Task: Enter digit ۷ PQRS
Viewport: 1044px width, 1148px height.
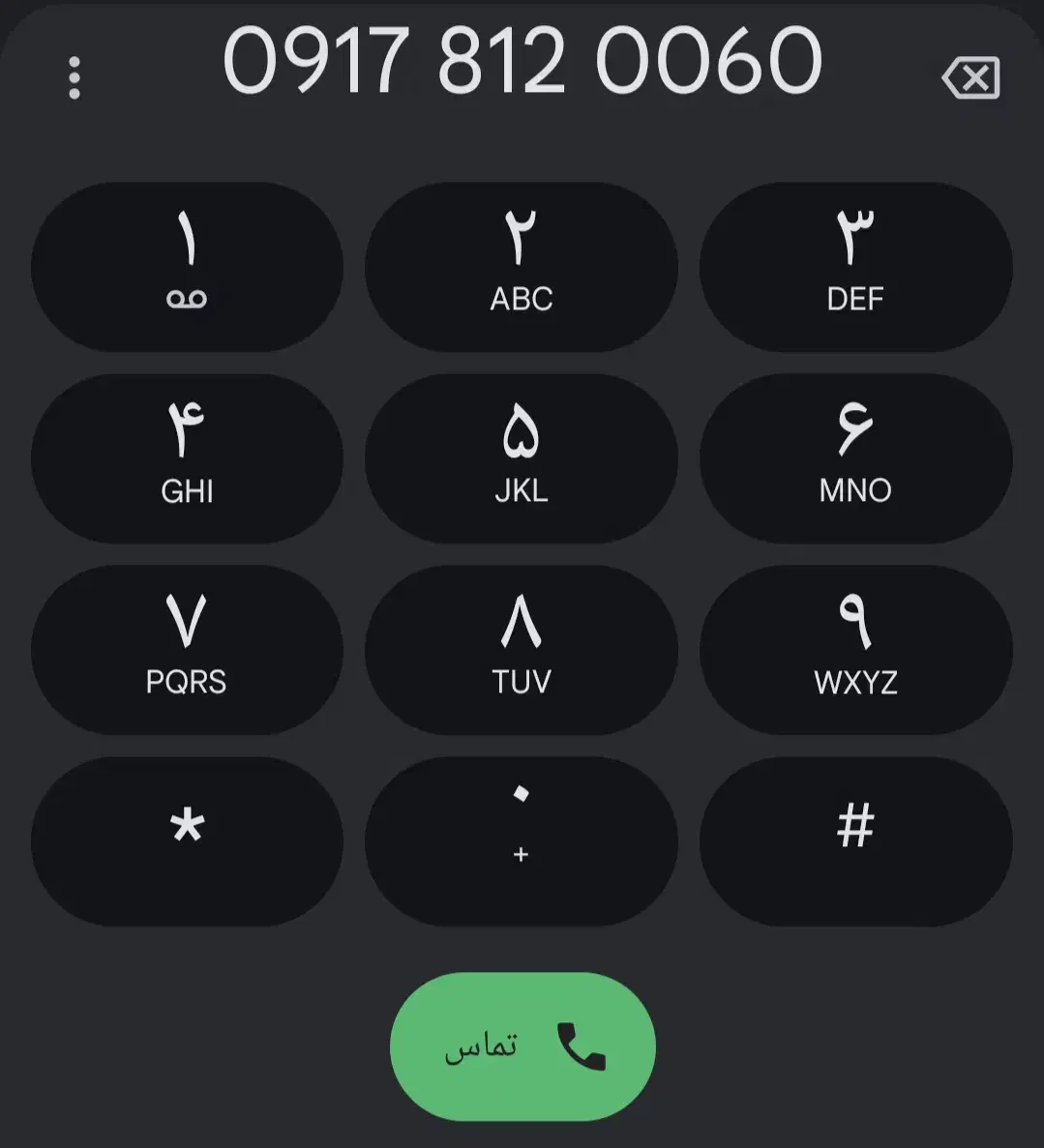Action: point(187,649)
